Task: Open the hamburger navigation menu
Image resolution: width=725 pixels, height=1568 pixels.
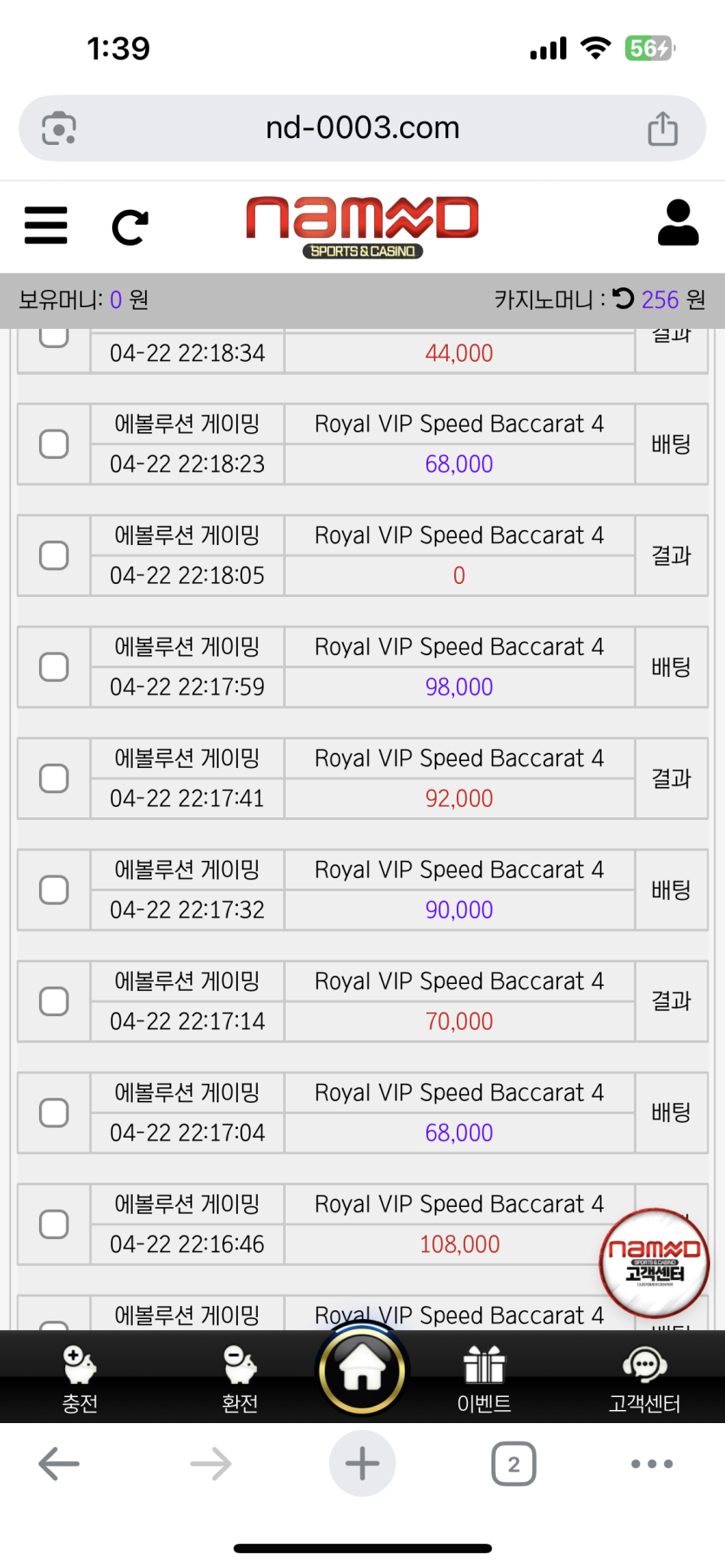Action: pyautogui.click(x=45, y=226)
